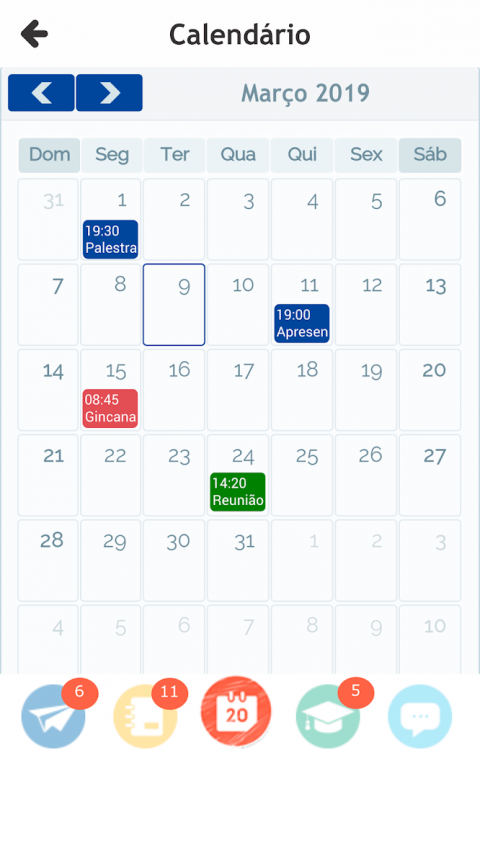
Task: Go back using the top-left arrow
Action: (34, 34)
